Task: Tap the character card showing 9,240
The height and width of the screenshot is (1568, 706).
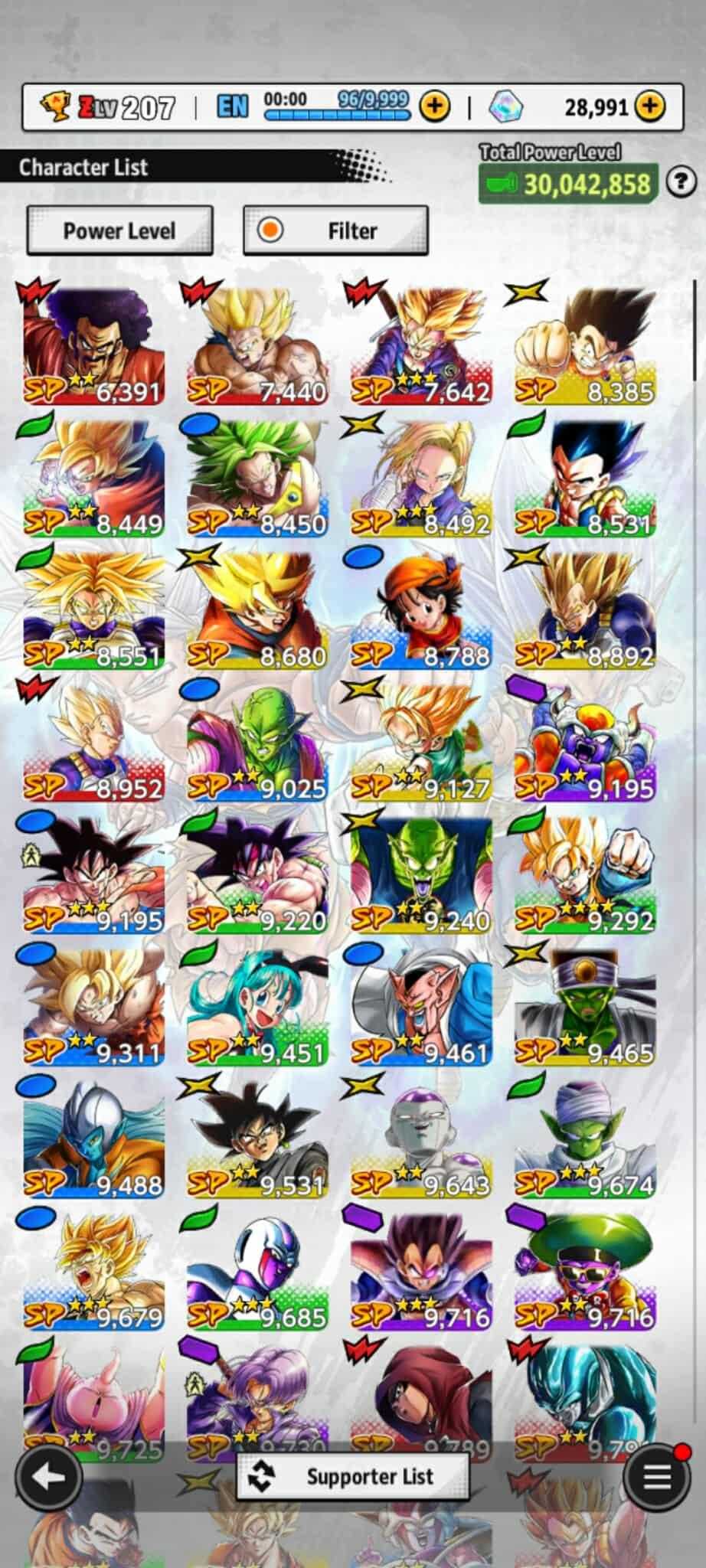Action: (x=421, y=876)
